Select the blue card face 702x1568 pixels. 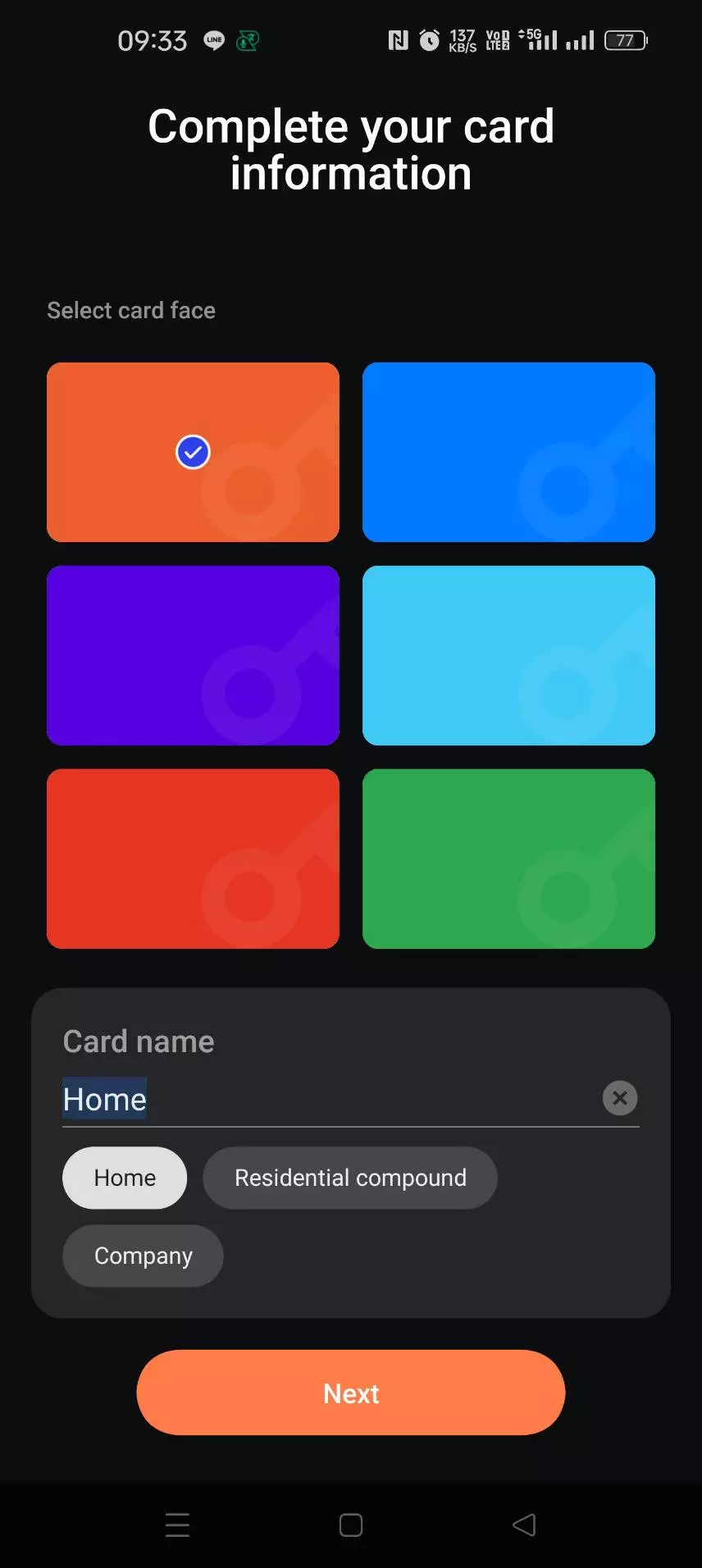coord(508,452)
